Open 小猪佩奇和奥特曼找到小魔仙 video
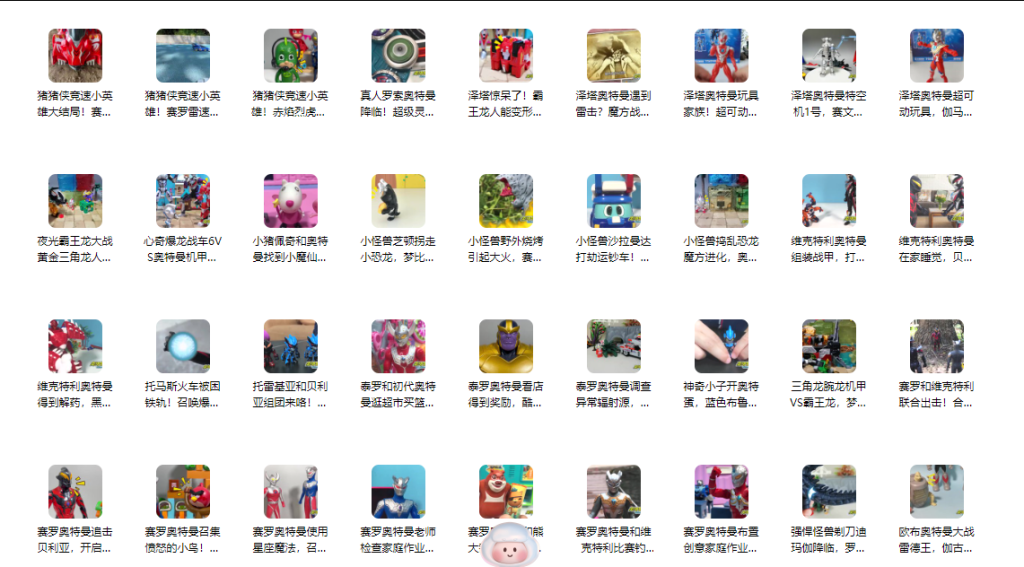This screenshot has width=1024, height=567. (x=290, y=201)
